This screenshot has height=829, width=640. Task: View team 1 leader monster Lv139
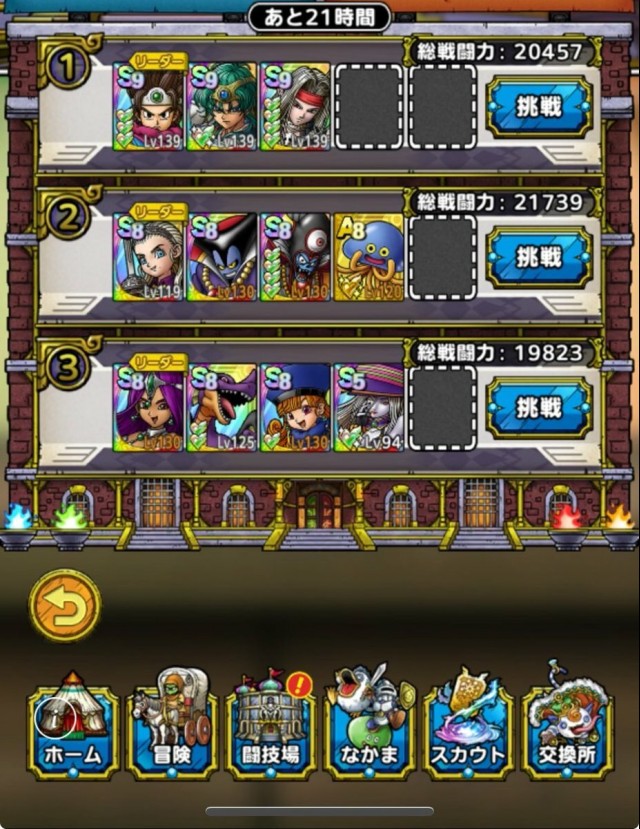click(x=149, y=107)
